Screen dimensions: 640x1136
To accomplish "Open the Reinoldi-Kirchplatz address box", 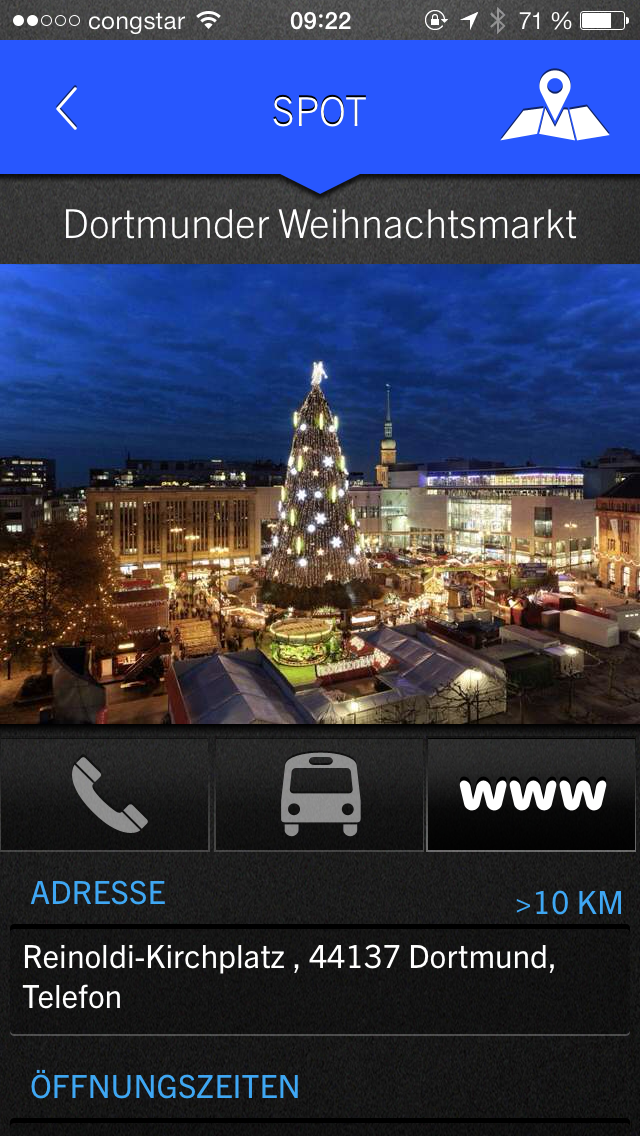I will [x=320, y=978].
